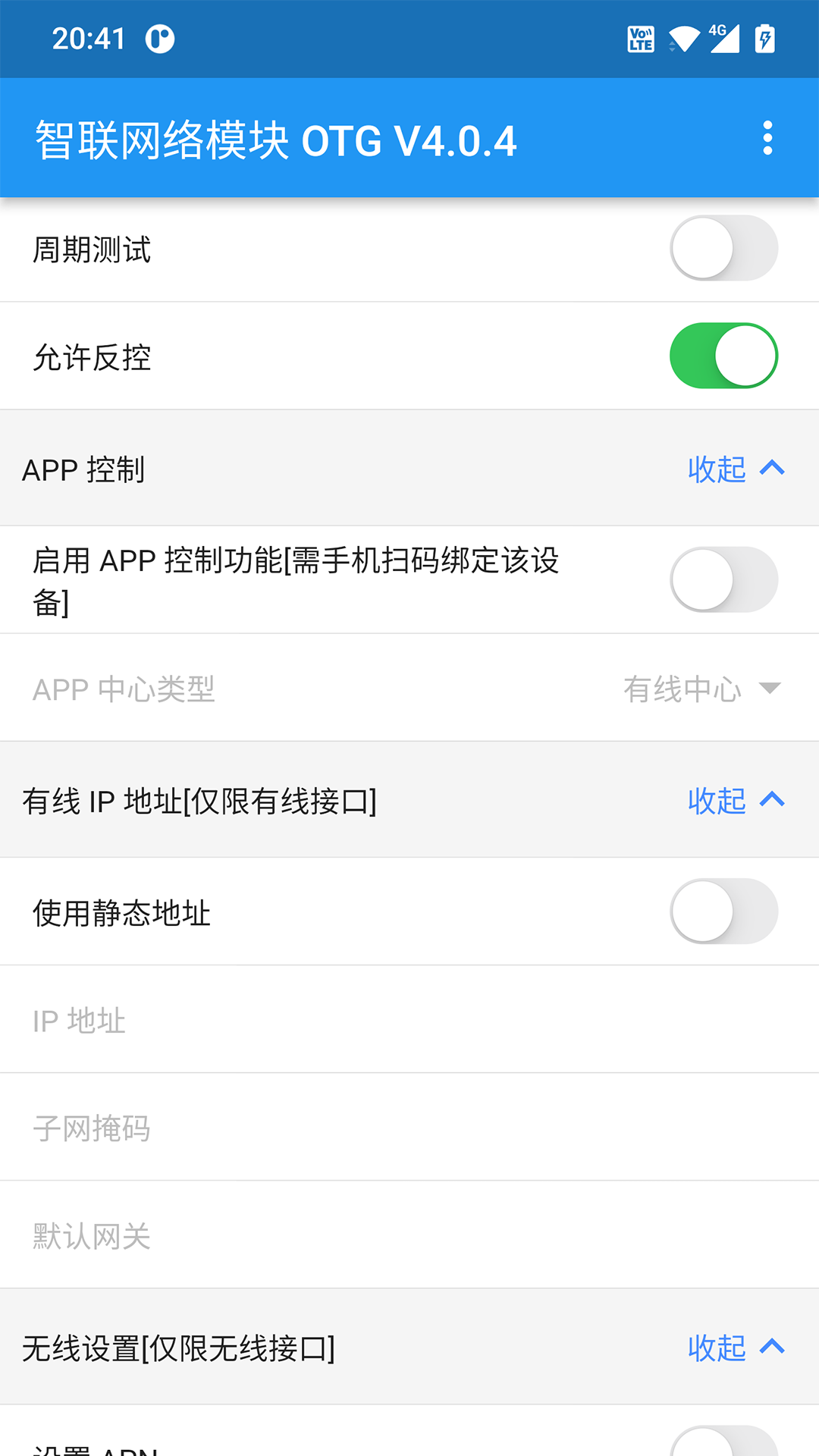Click the 子网掩码 input field

[303, 1128]
